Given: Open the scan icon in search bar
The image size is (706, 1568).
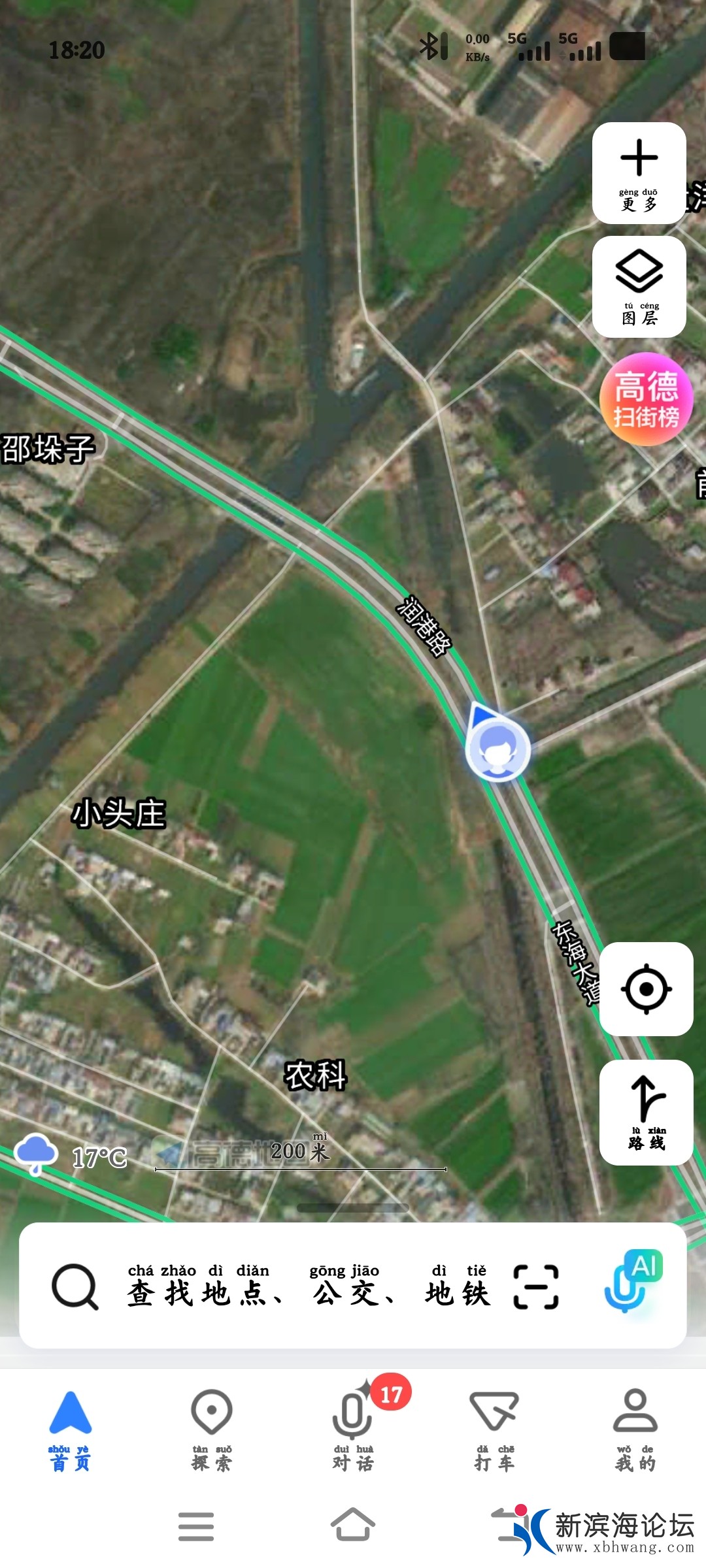Looking at the screenshot, I should pyautogui.click(x=536, y=1286).
